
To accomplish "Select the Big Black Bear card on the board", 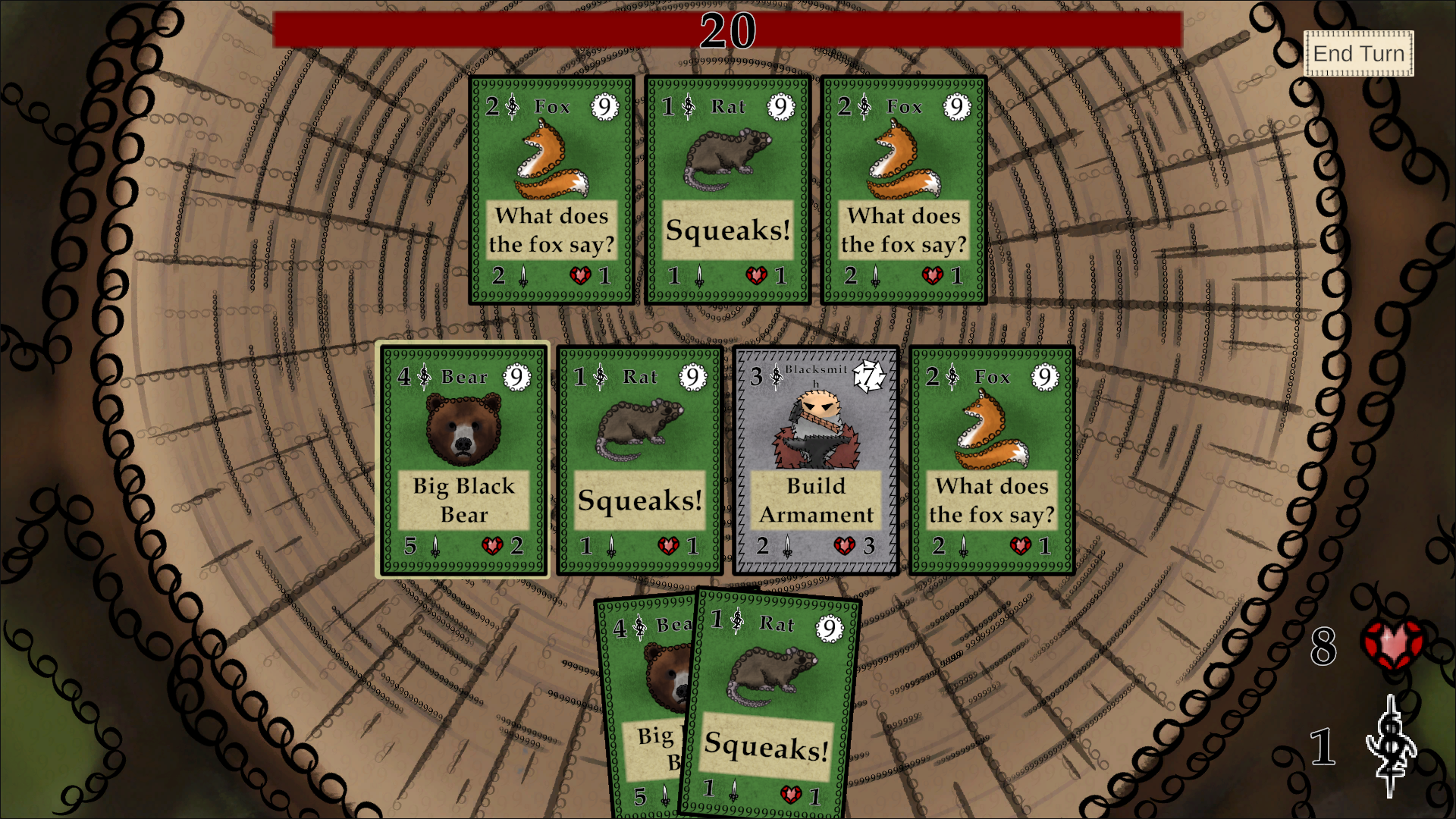I will pyautogui.click(x=463, y=460).
